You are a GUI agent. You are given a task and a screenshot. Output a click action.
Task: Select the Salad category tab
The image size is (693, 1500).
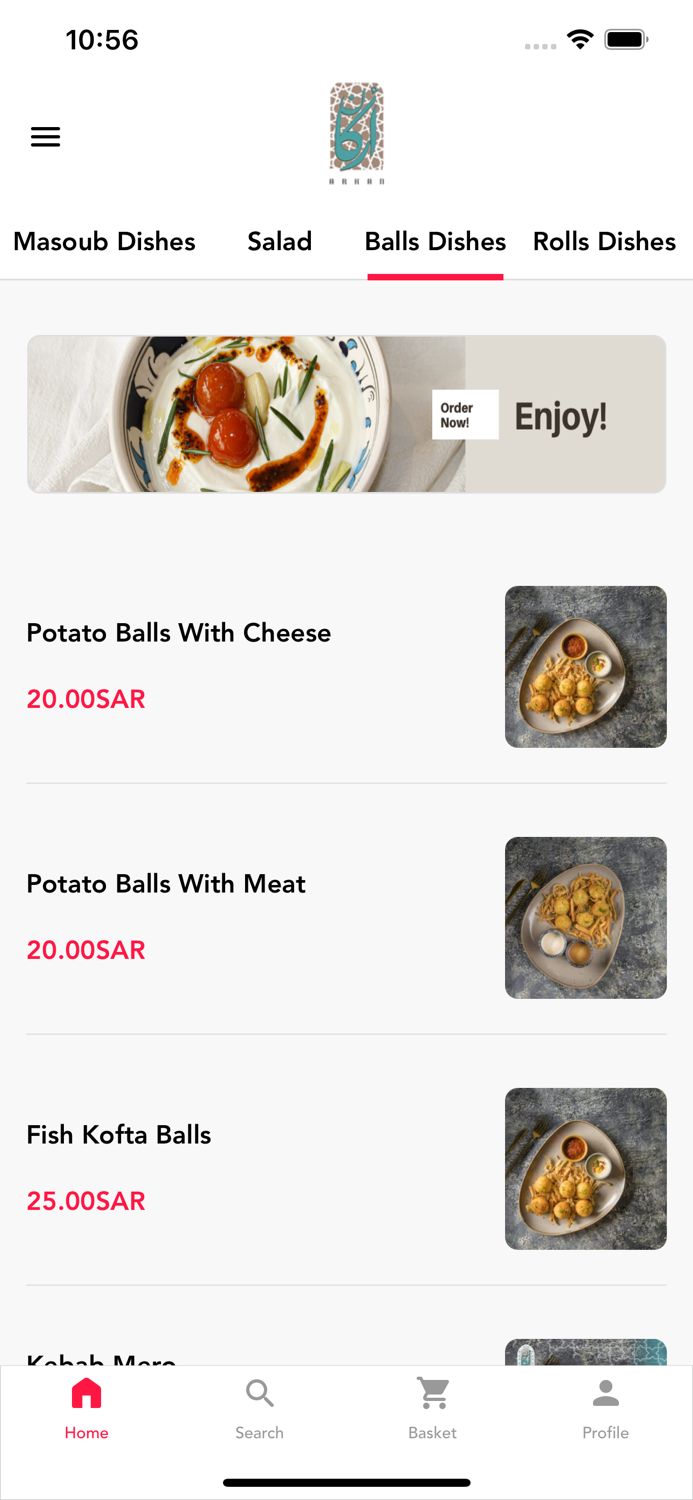(x=280, y=242)
